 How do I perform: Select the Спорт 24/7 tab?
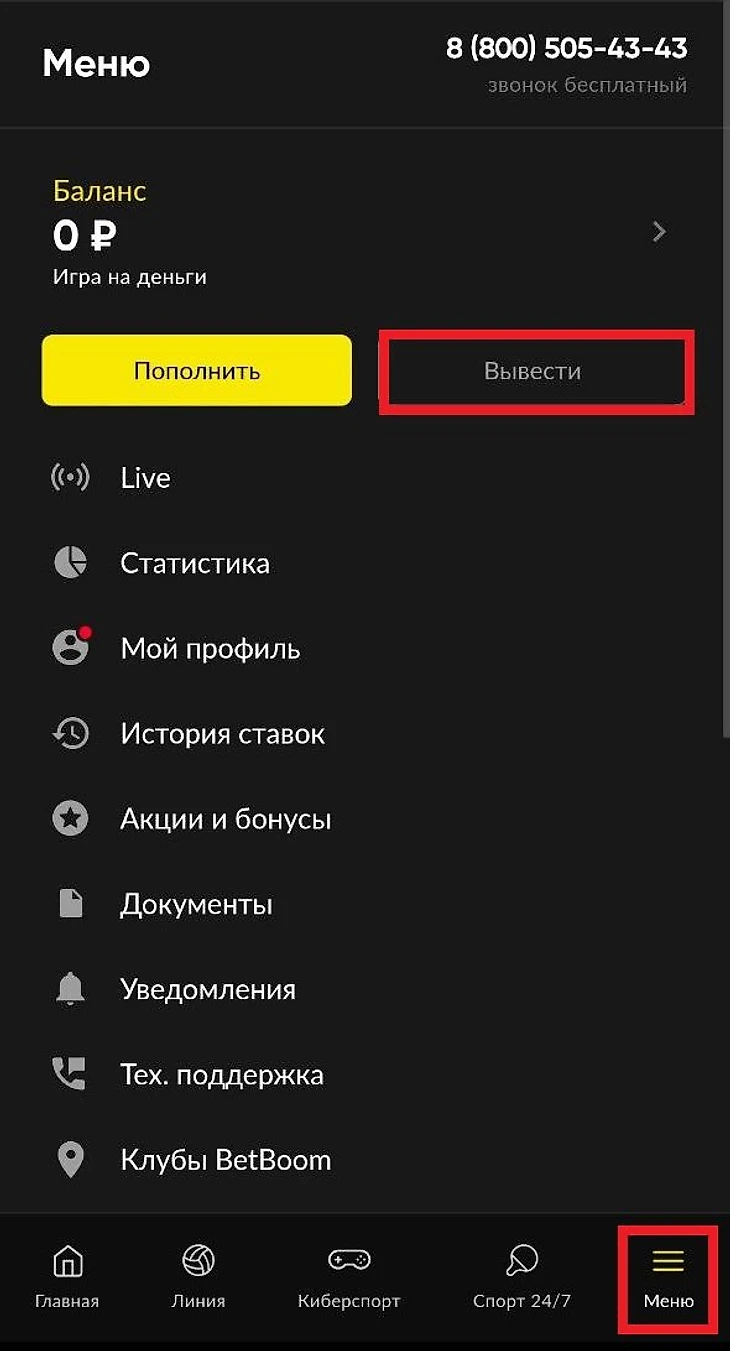[522, 1277]
